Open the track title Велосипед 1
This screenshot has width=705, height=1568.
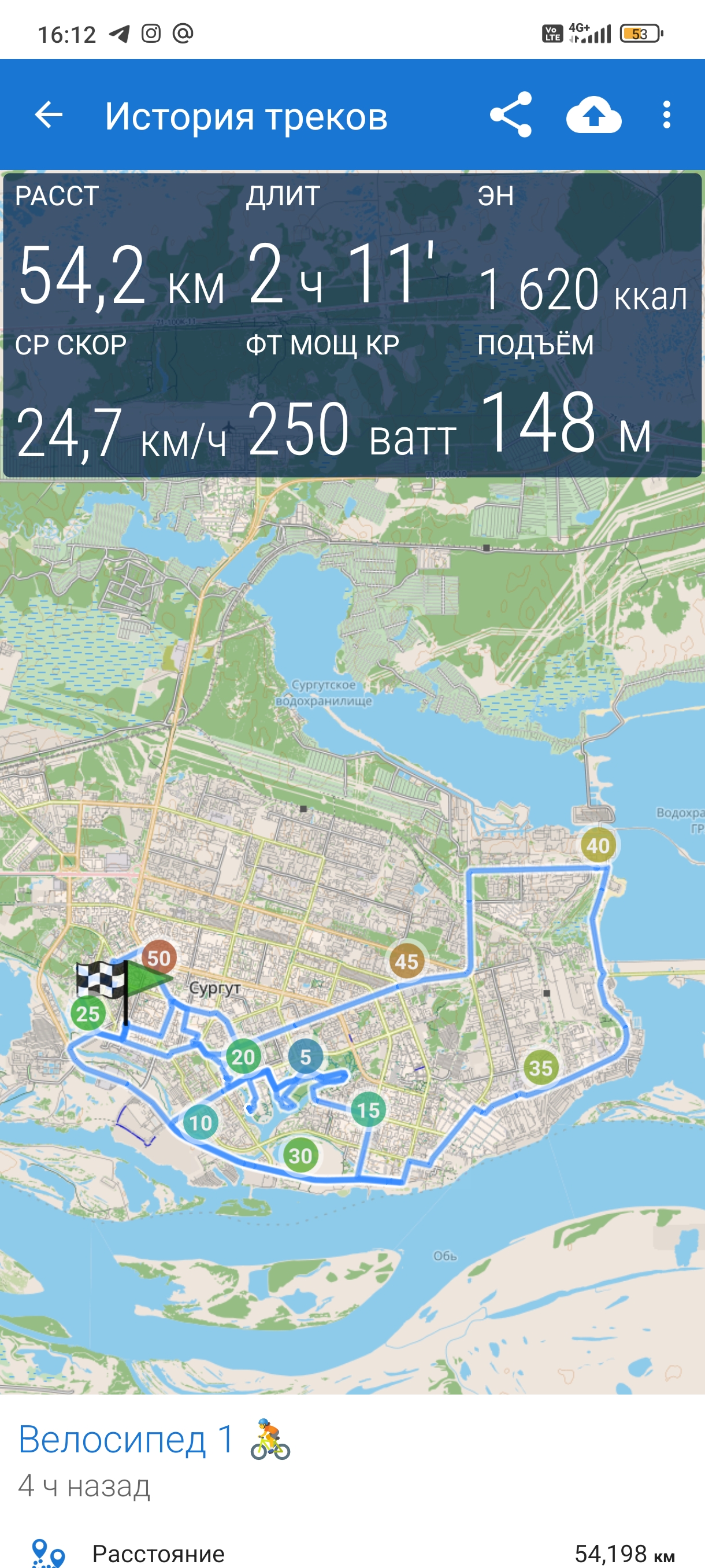126,1440
